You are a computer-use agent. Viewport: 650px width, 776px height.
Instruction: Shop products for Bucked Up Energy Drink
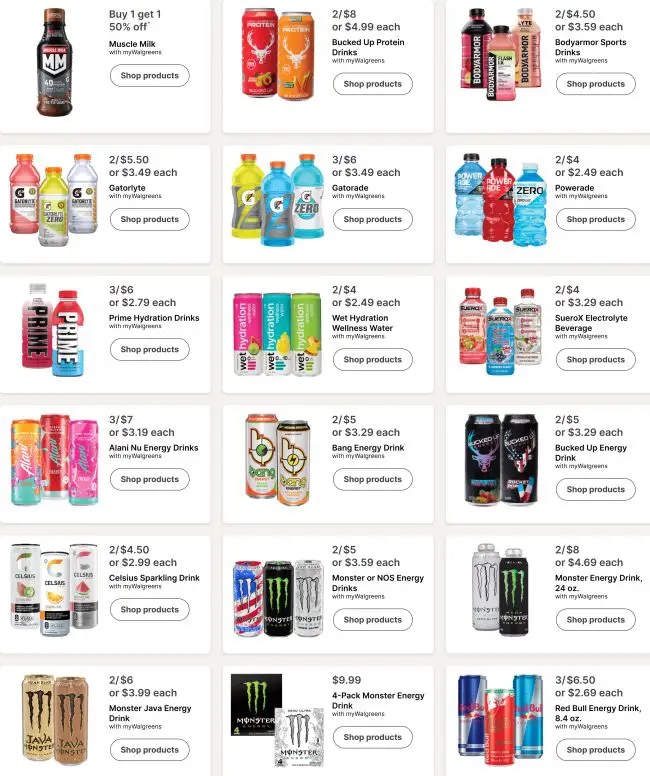[x=595, y=489]
